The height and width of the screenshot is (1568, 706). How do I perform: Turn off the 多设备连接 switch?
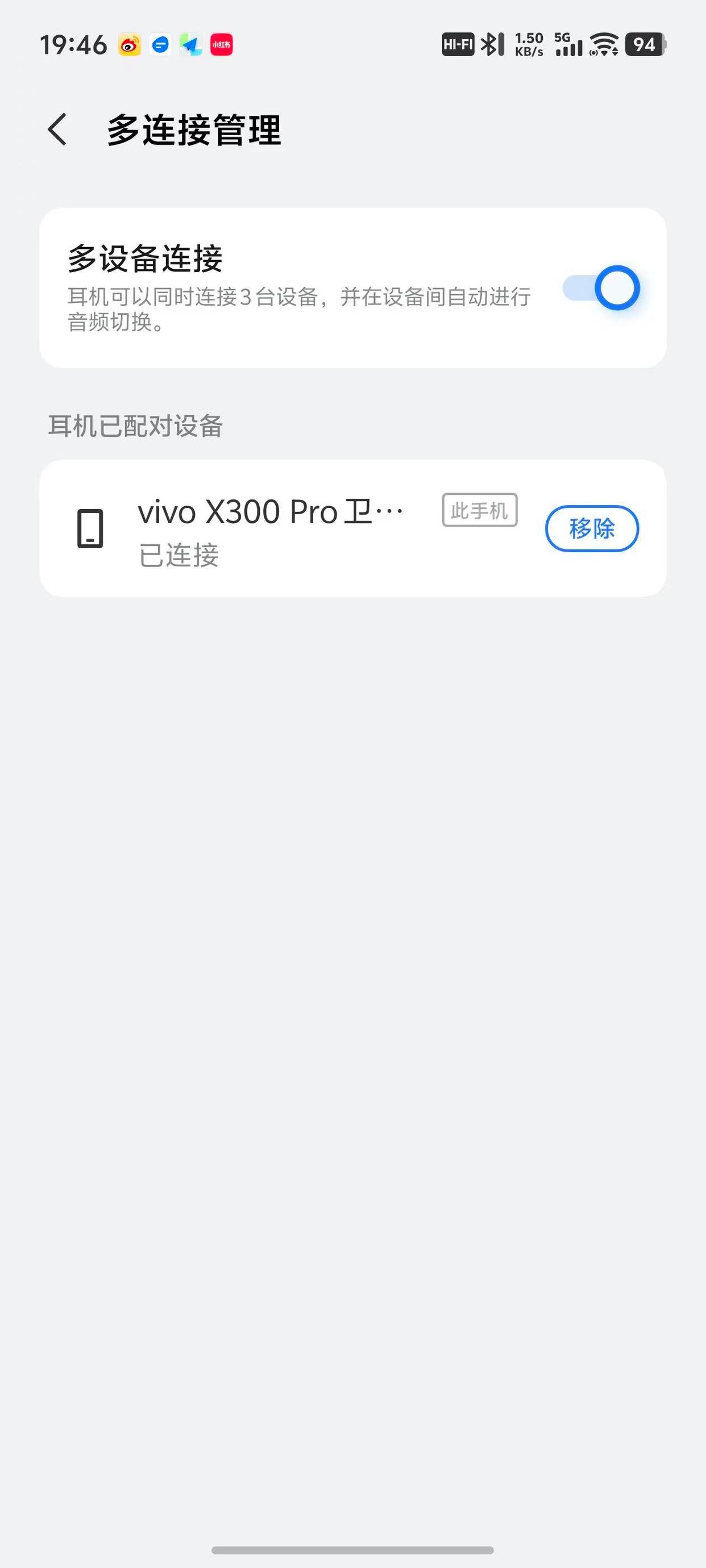601,288
